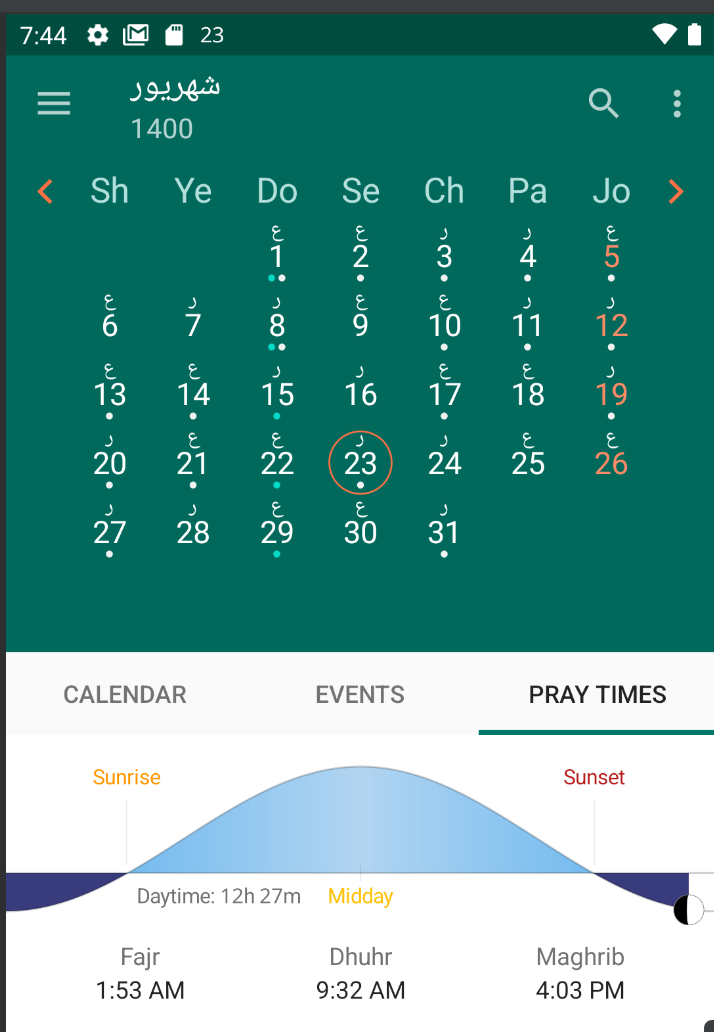714x1032 pixels.
Task: Tap the highlighted day 23
Action: (x=360, y=463)
